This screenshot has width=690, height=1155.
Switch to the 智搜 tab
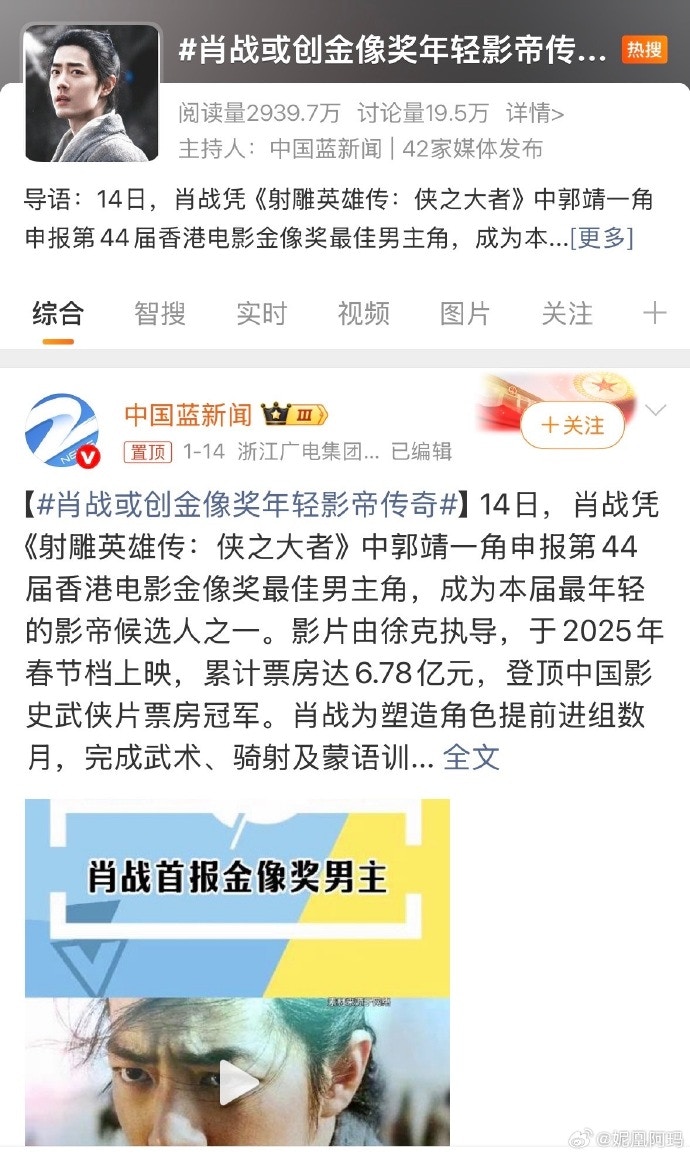160,313
